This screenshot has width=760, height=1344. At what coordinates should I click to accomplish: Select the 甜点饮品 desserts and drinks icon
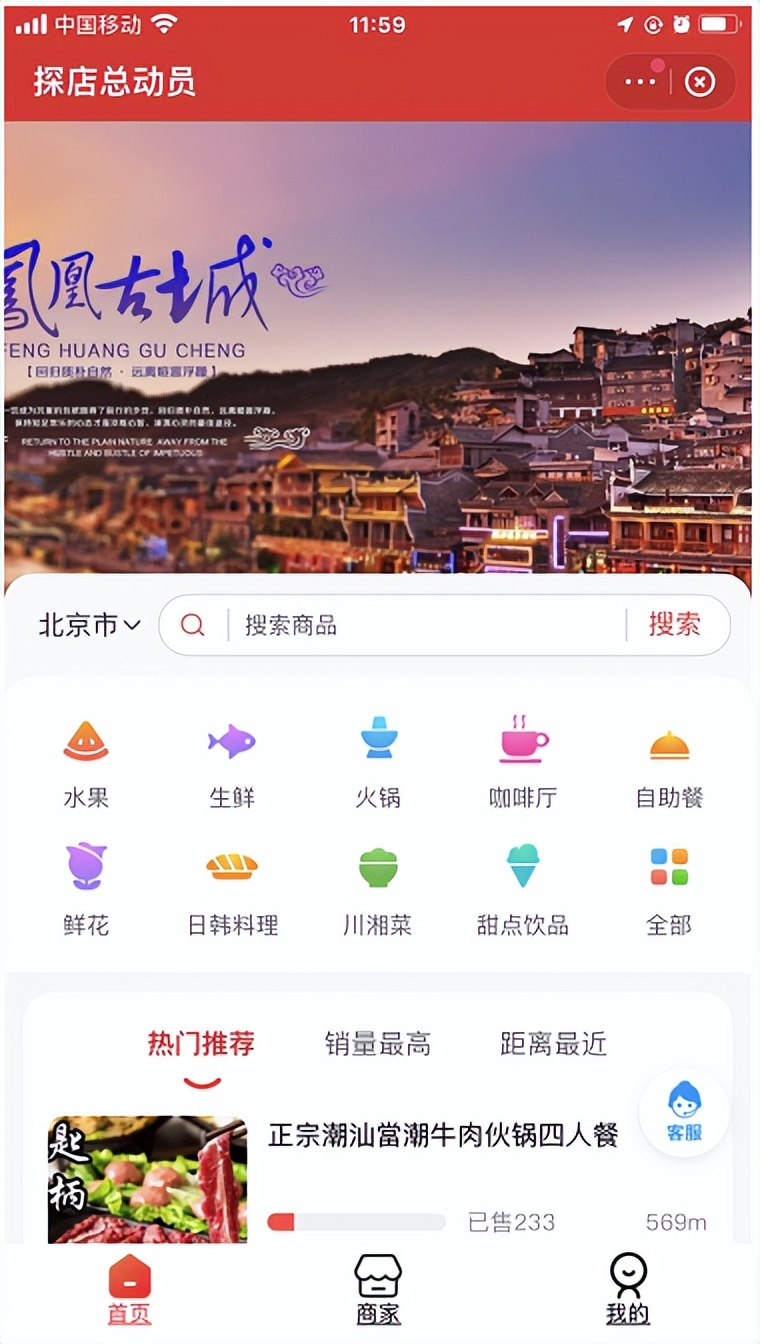[524, 888]
